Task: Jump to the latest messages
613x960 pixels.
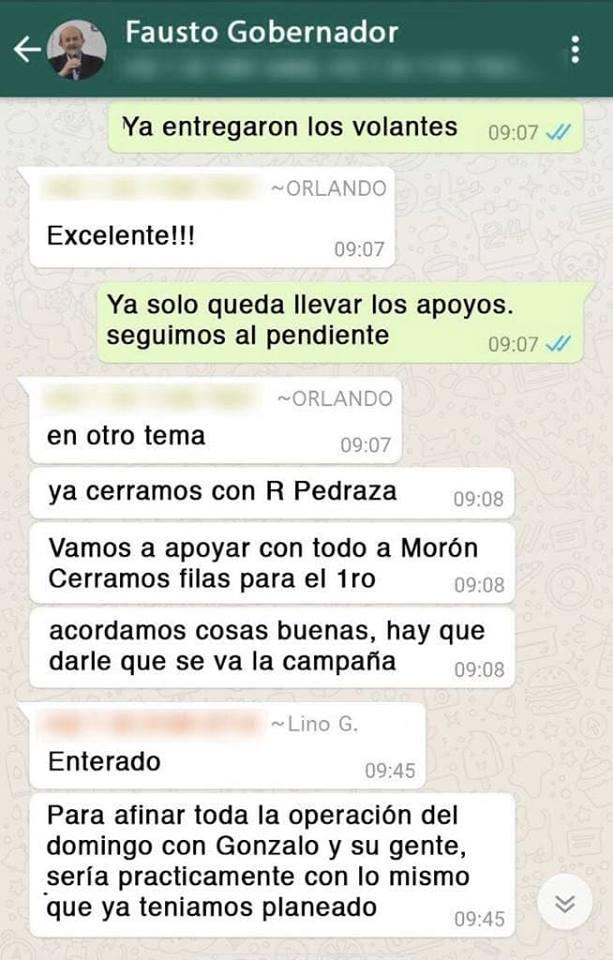Action: [x=565, y=903]
